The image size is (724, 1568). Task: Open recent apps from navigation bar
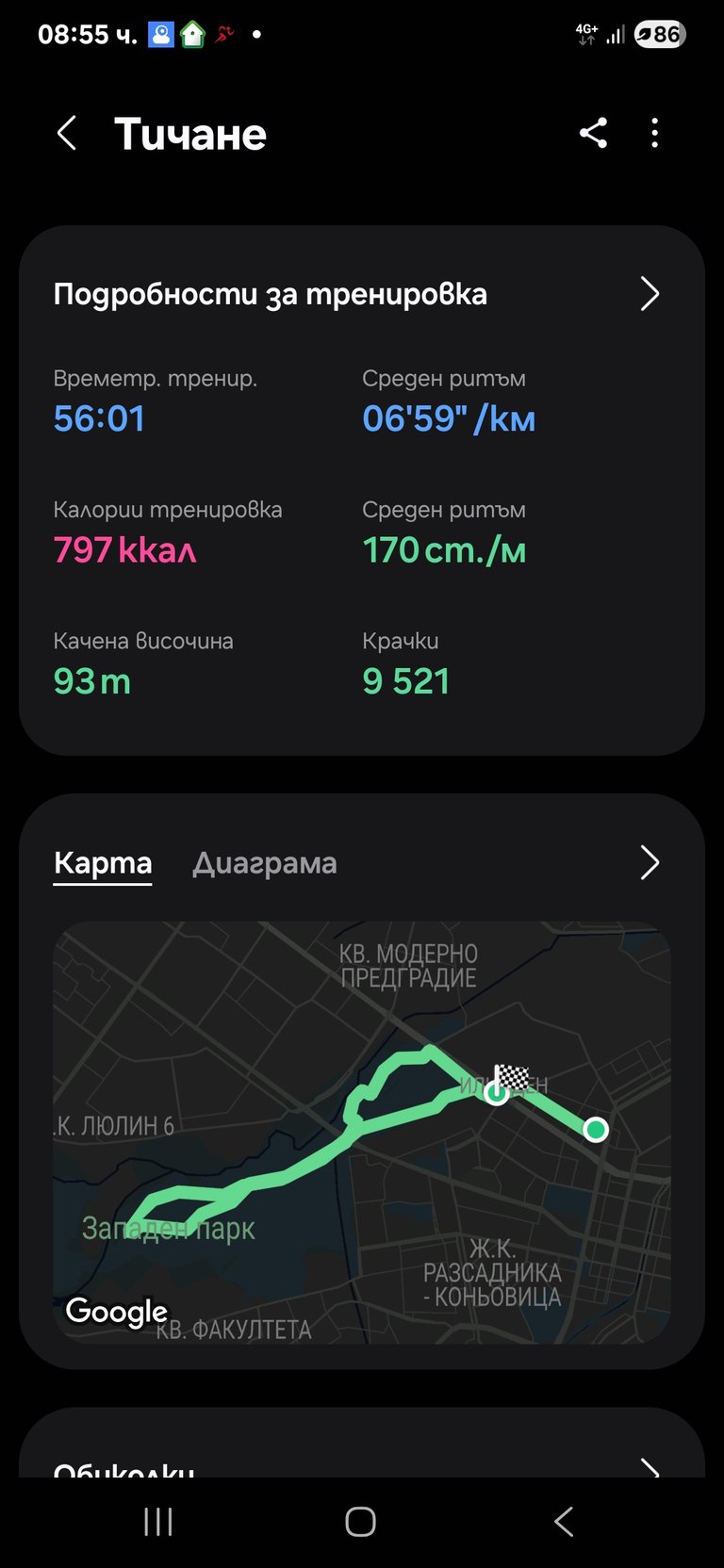click(x=157, y=1522)
